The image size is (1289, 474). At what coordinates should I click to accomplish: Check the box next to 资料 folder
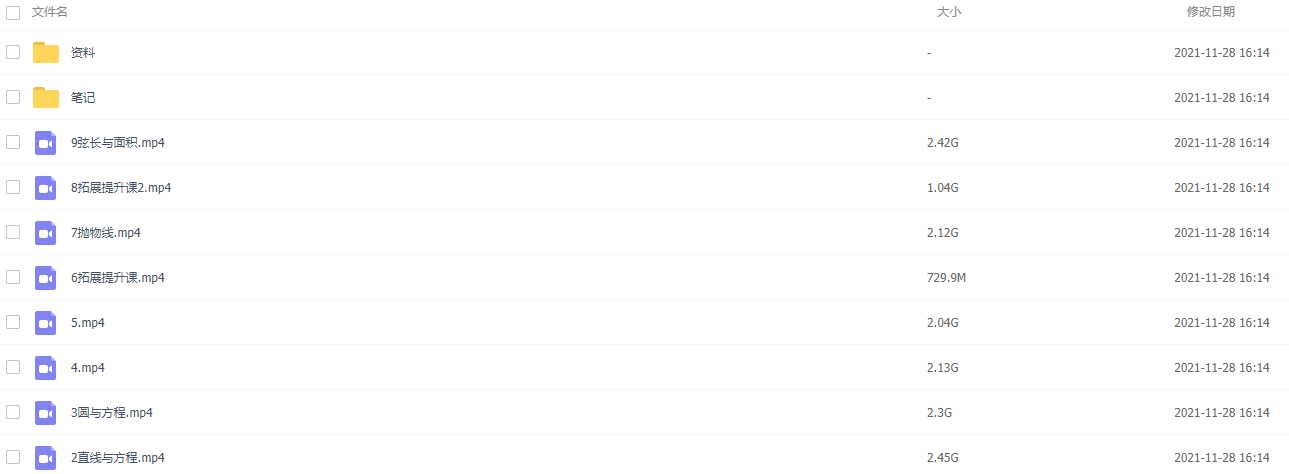(13, 52)
